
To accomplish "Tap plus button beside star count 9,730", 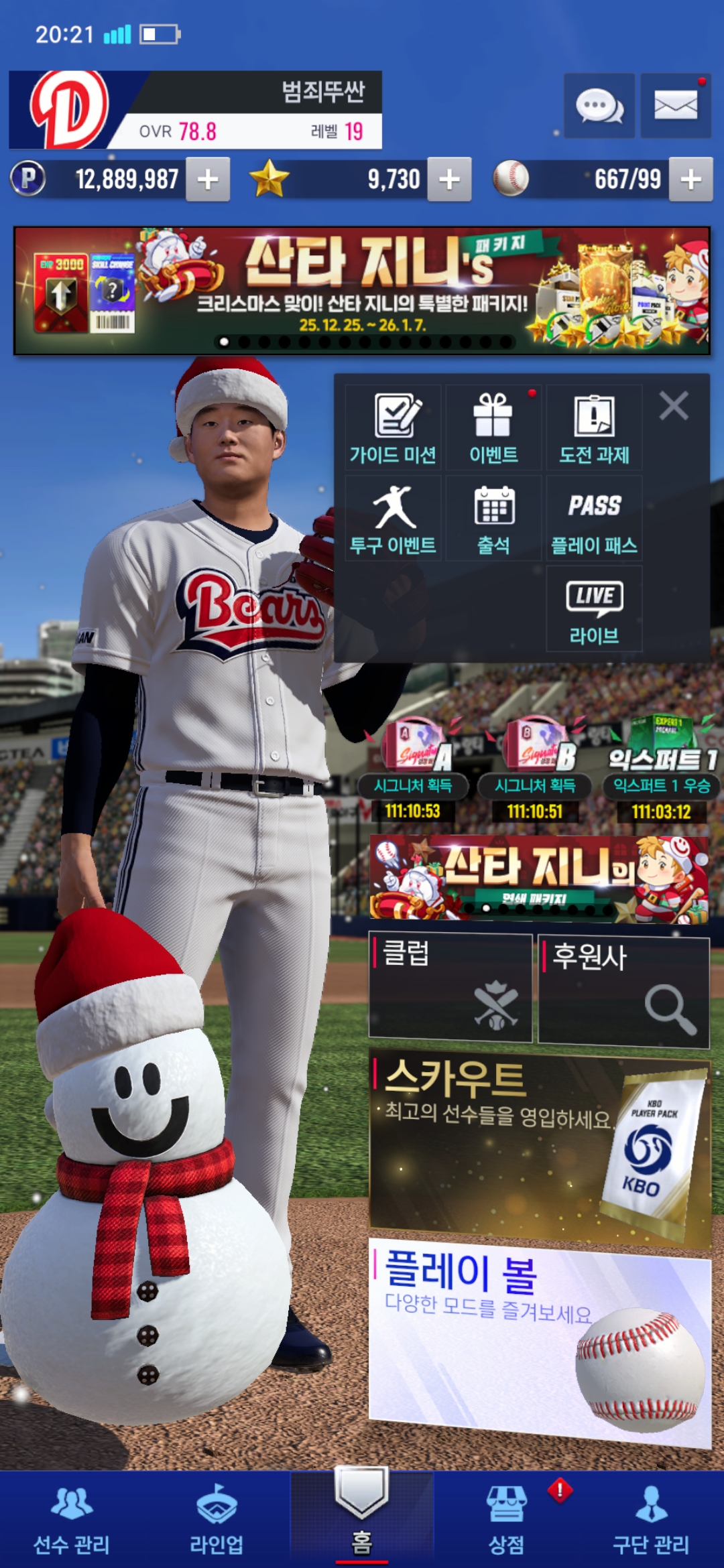I will [449, 180].
